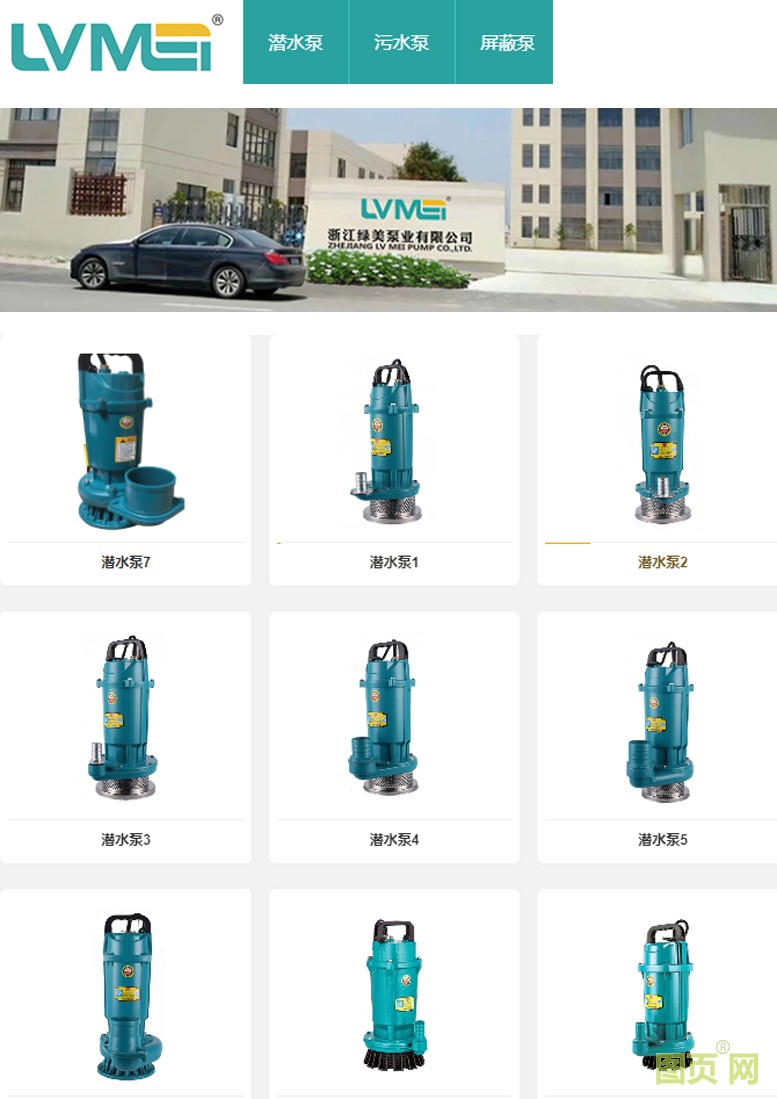Tap the 潜水泵2 product card
This screenshot has width=777, height=1099.
pyautogui.click(x=662, y=460)
